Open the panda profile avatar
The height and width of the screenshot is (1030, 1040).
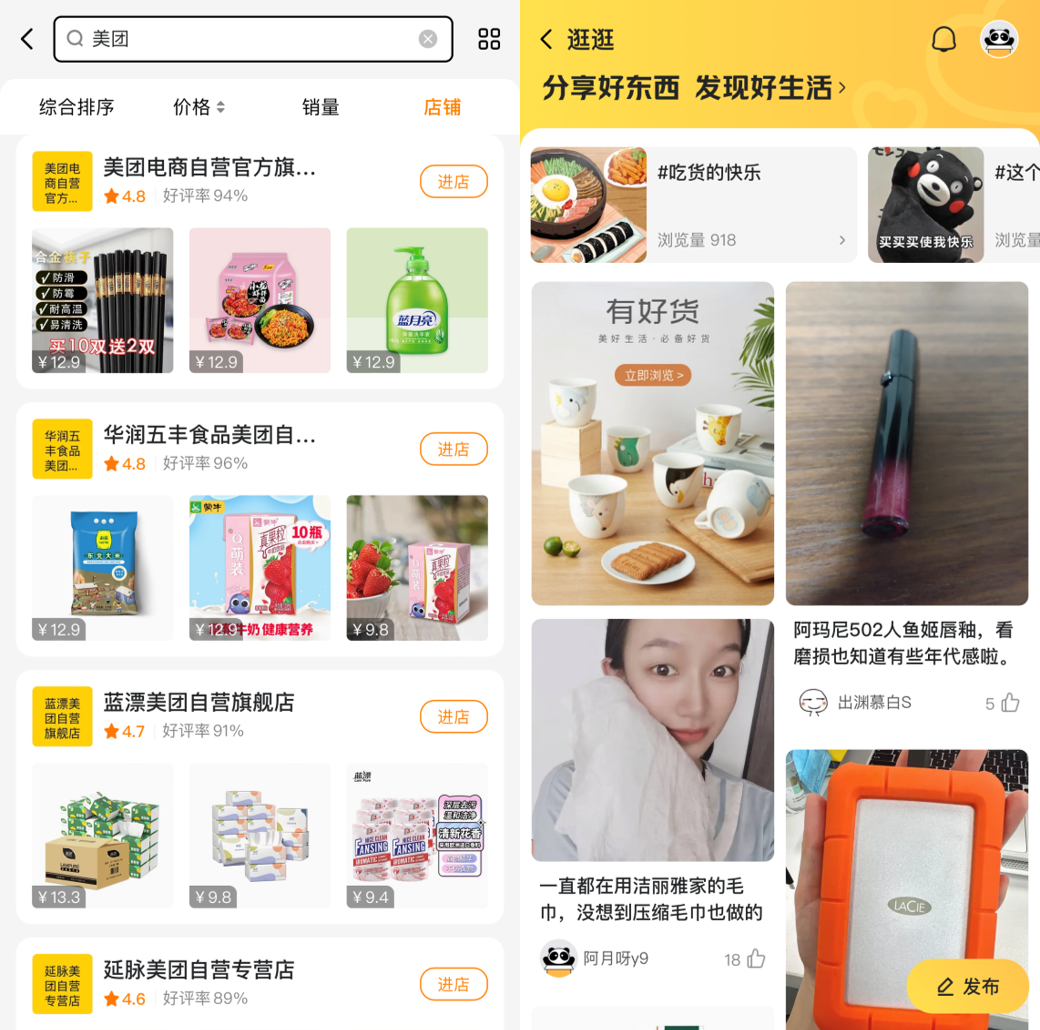[x=998, y=39]
